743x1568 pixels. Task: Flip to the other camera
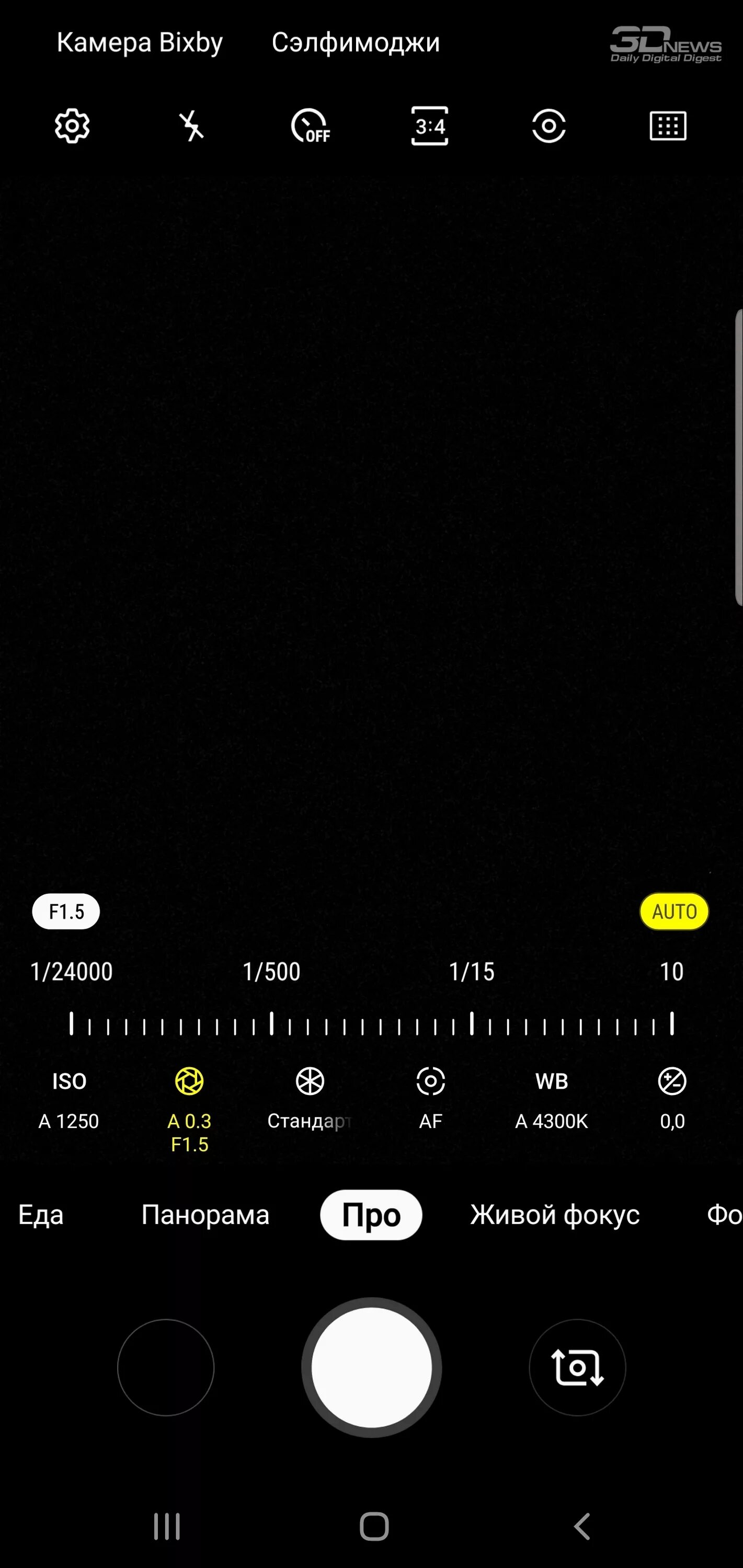[577, 1367]
